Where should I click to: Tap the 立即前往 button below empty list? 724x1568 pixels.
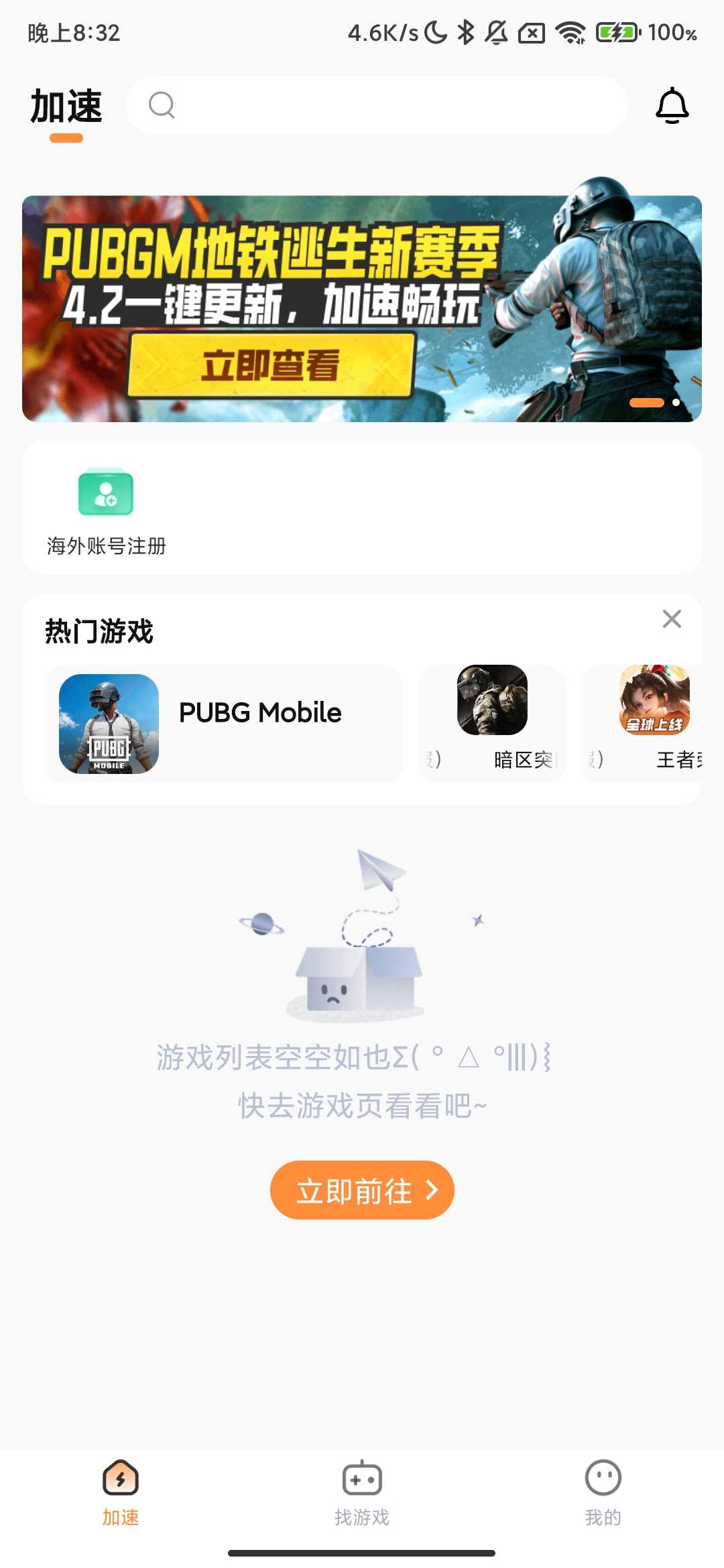362,1189
